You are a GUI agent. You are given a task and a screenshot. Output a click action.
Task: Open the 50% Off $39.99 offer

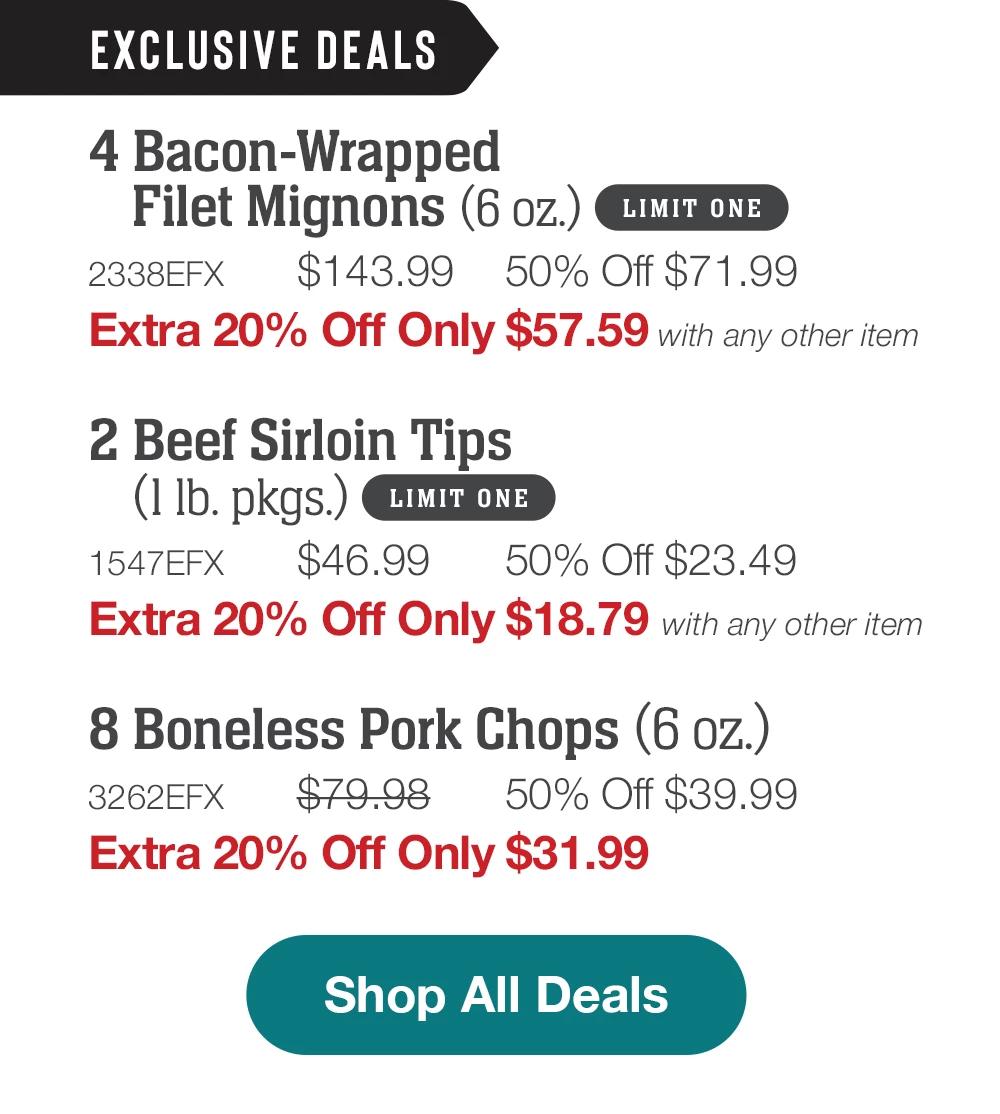651,796
